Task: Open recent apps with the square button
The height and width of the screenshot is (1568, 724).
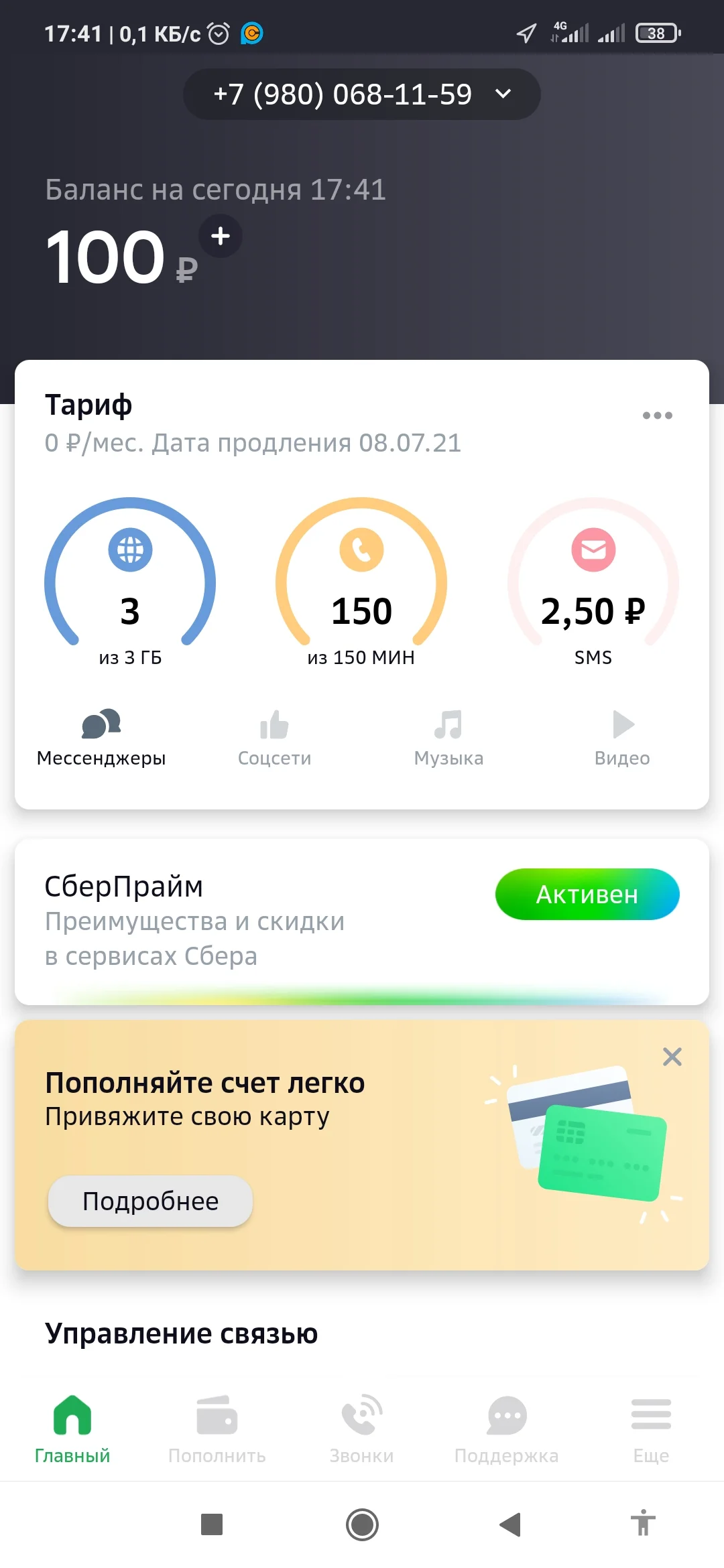Action: pos(212,1524)
